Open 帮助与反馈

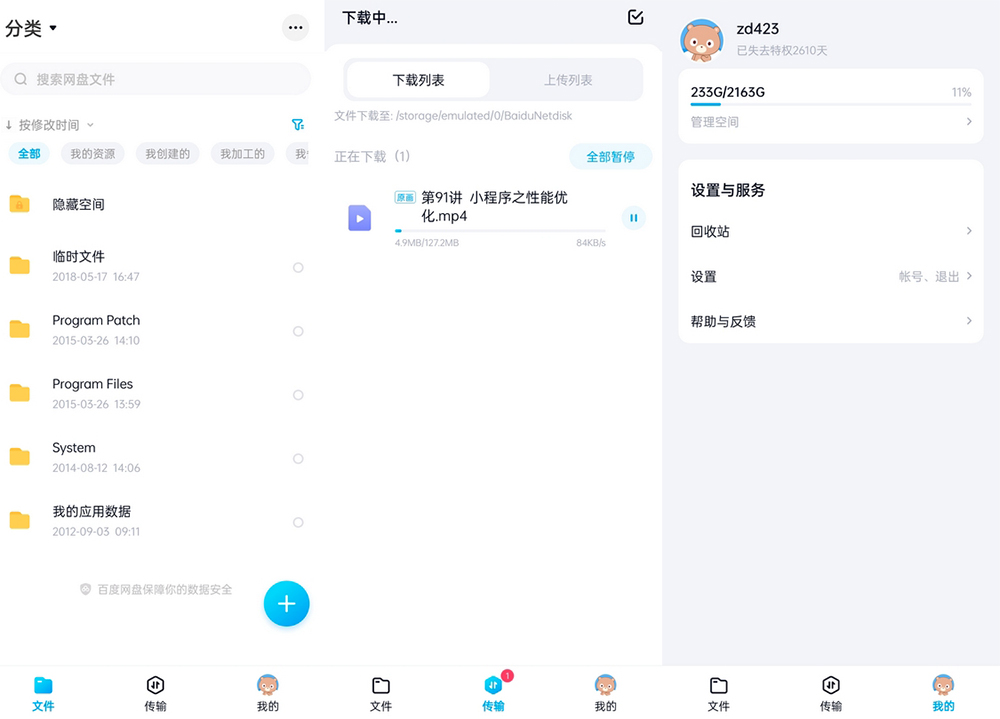(830, 321)
